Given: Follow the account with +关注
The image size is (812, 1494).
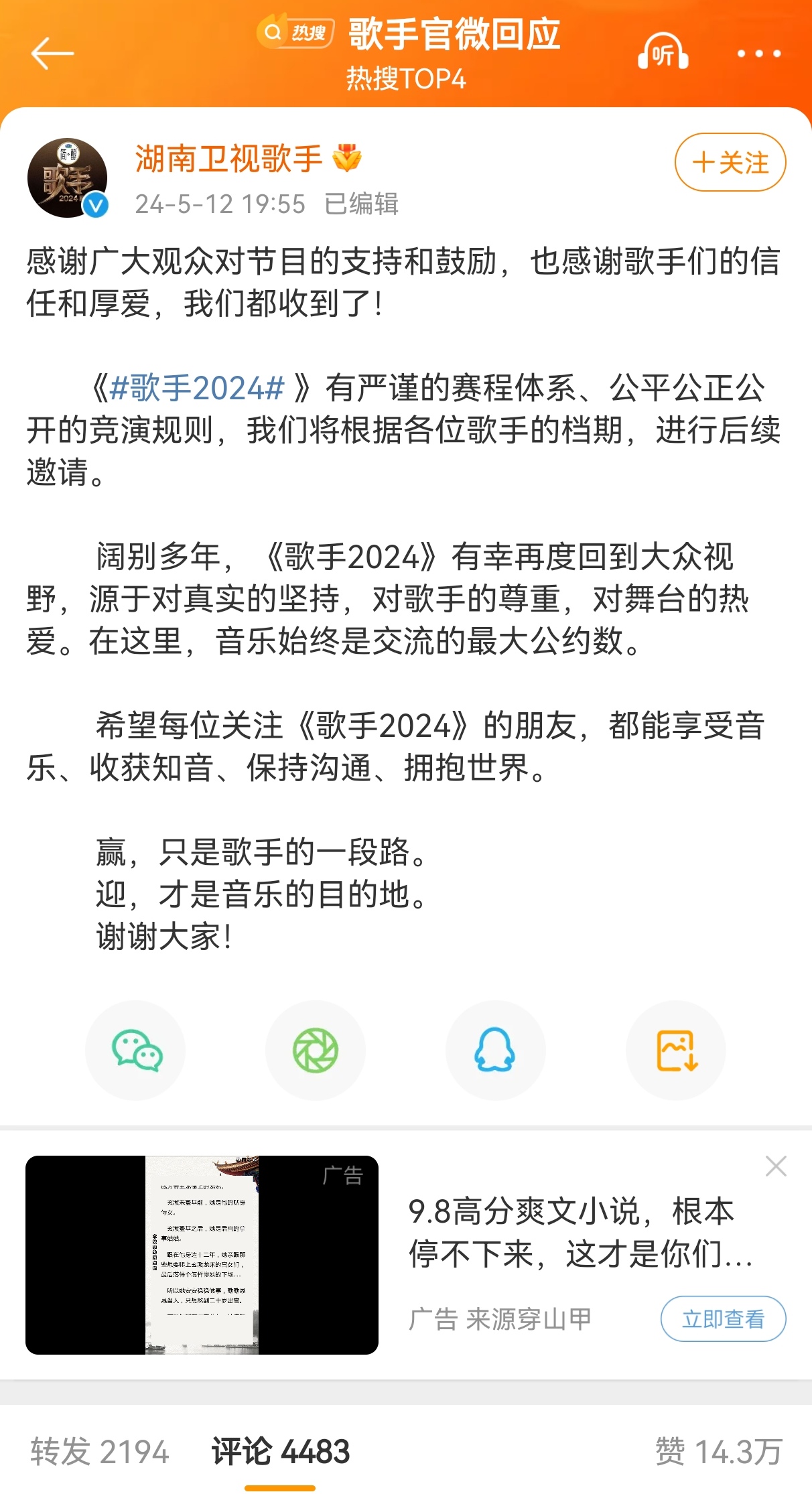Looking at the screenshot, I should click(x=730, y=162).
